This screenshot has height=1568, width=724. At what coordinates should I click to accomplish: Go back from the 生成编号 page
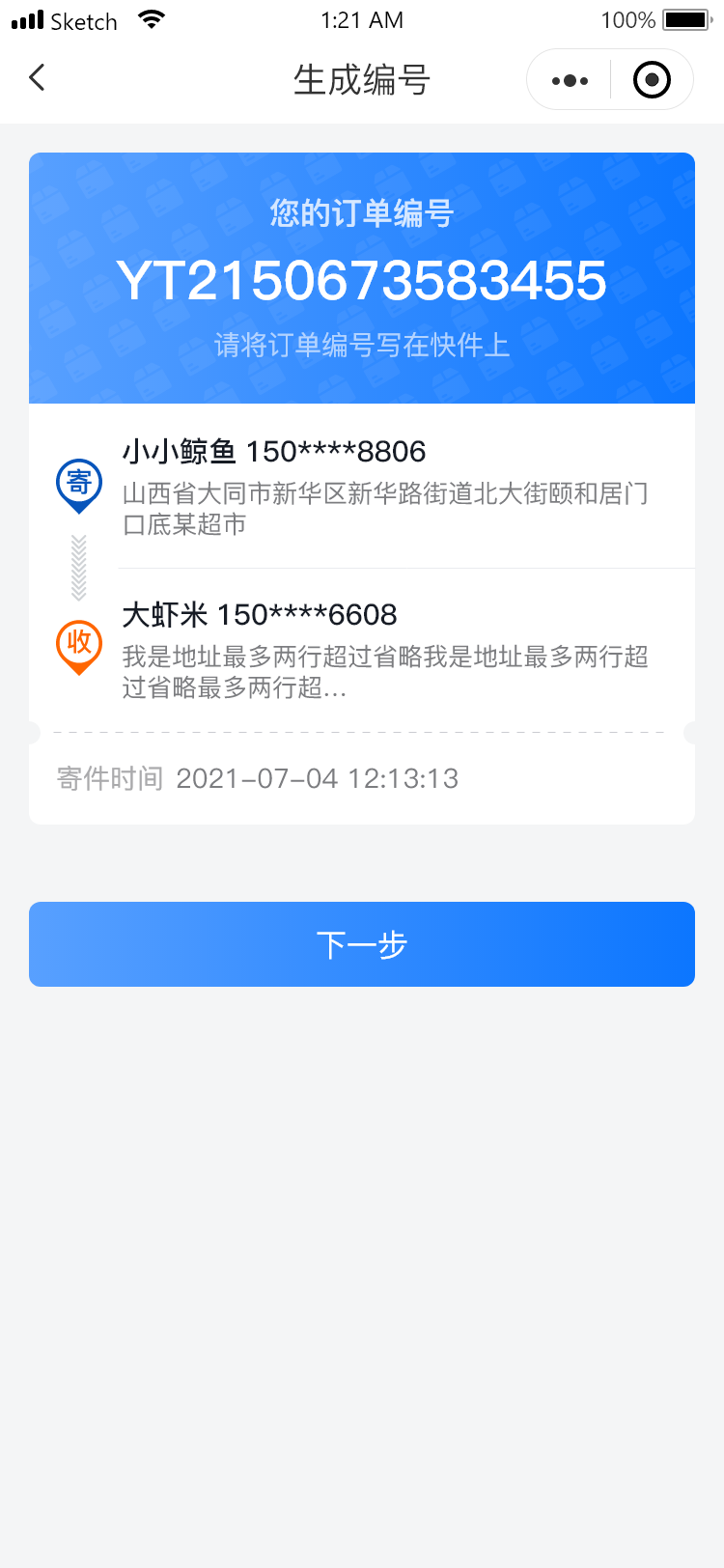(x=38, y=78)
